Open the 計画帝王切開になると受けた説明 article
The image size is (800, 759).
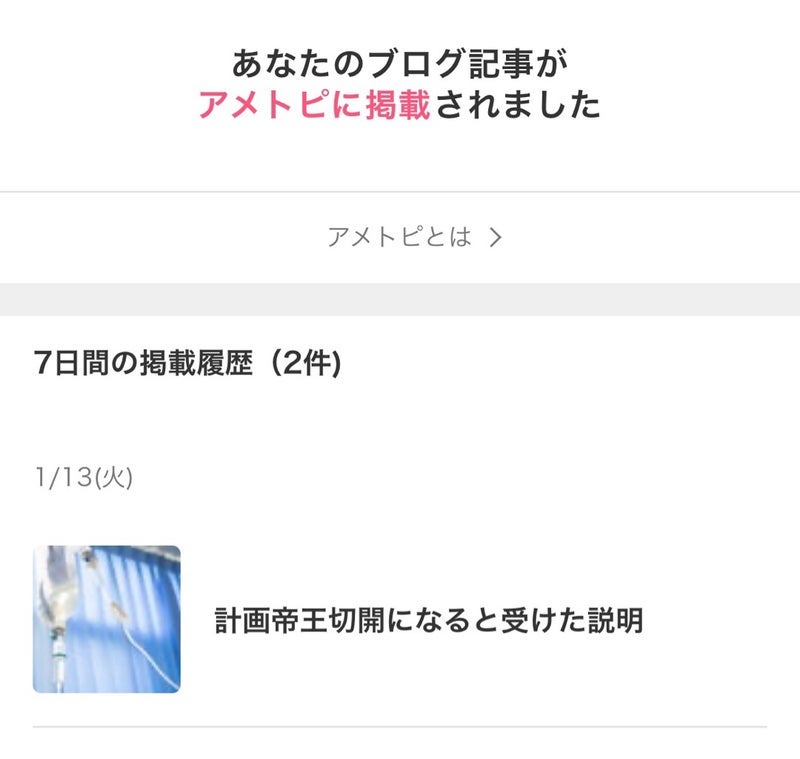(x=428, y=620)
